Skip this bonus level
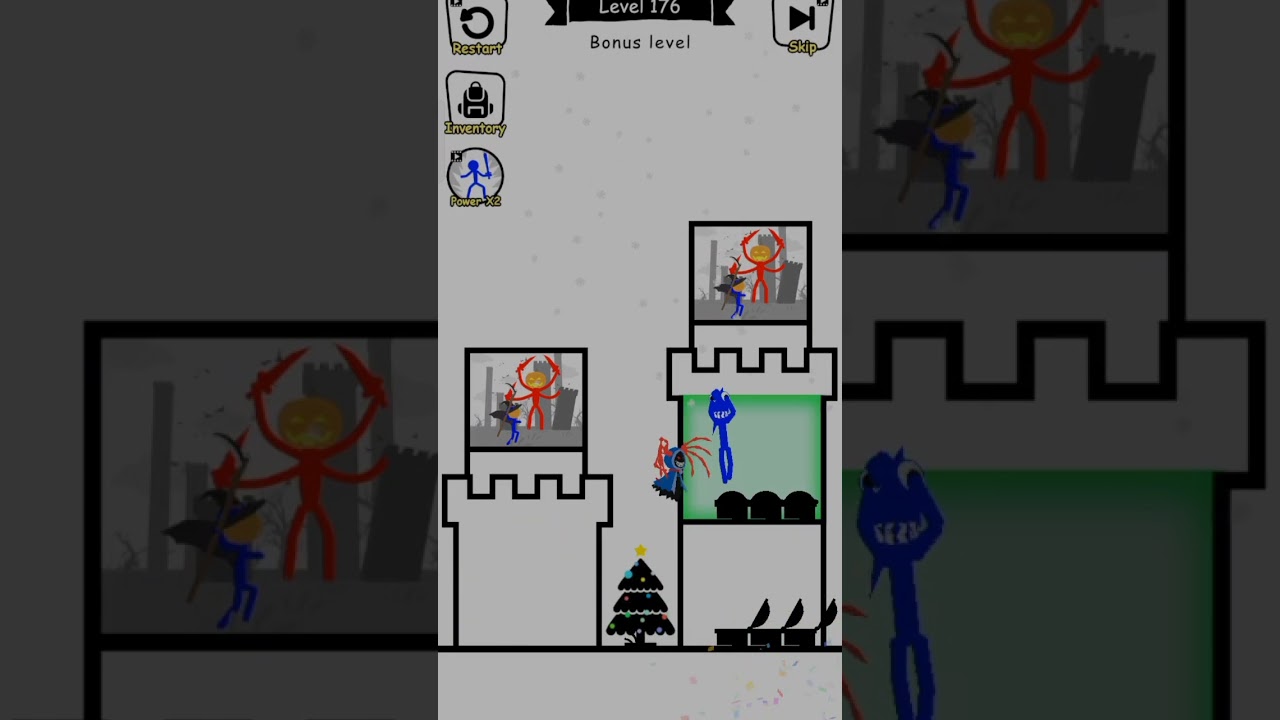 pyautogui.click(x=802, y=24)
